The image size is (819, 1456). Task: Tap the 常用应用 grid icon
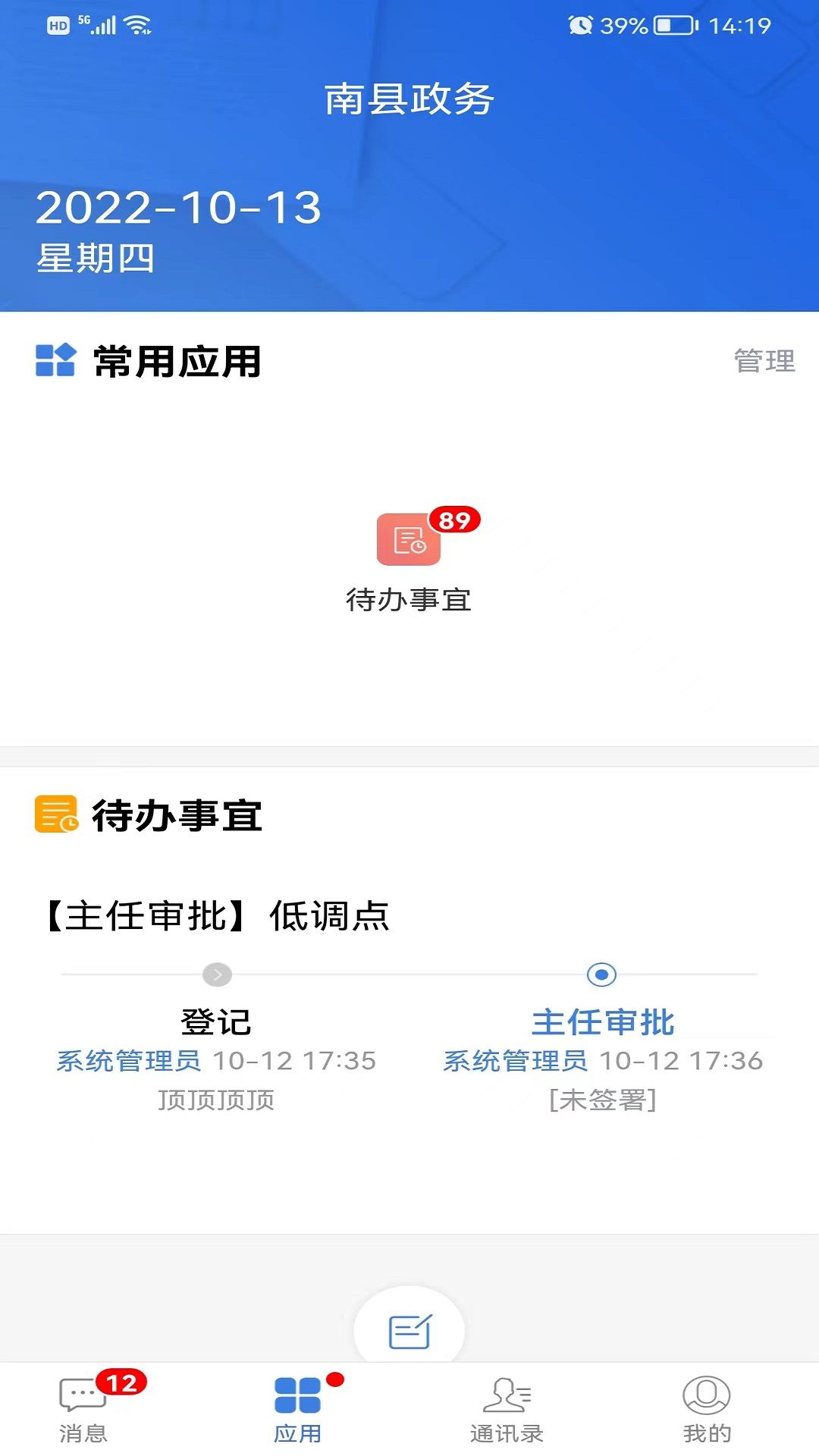click(55, 359)
